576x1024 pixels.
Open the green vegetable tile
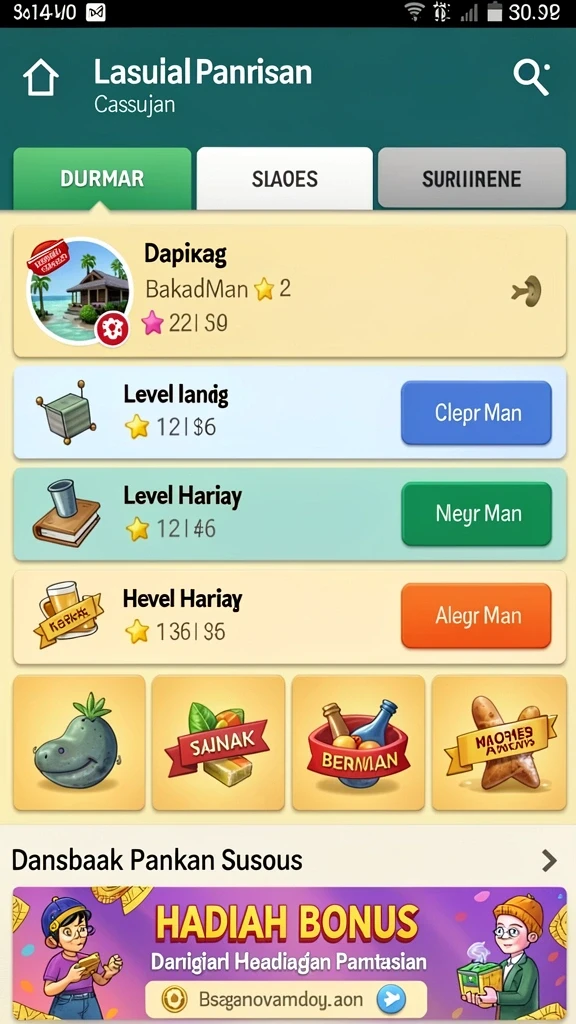(x=79, y=743)
